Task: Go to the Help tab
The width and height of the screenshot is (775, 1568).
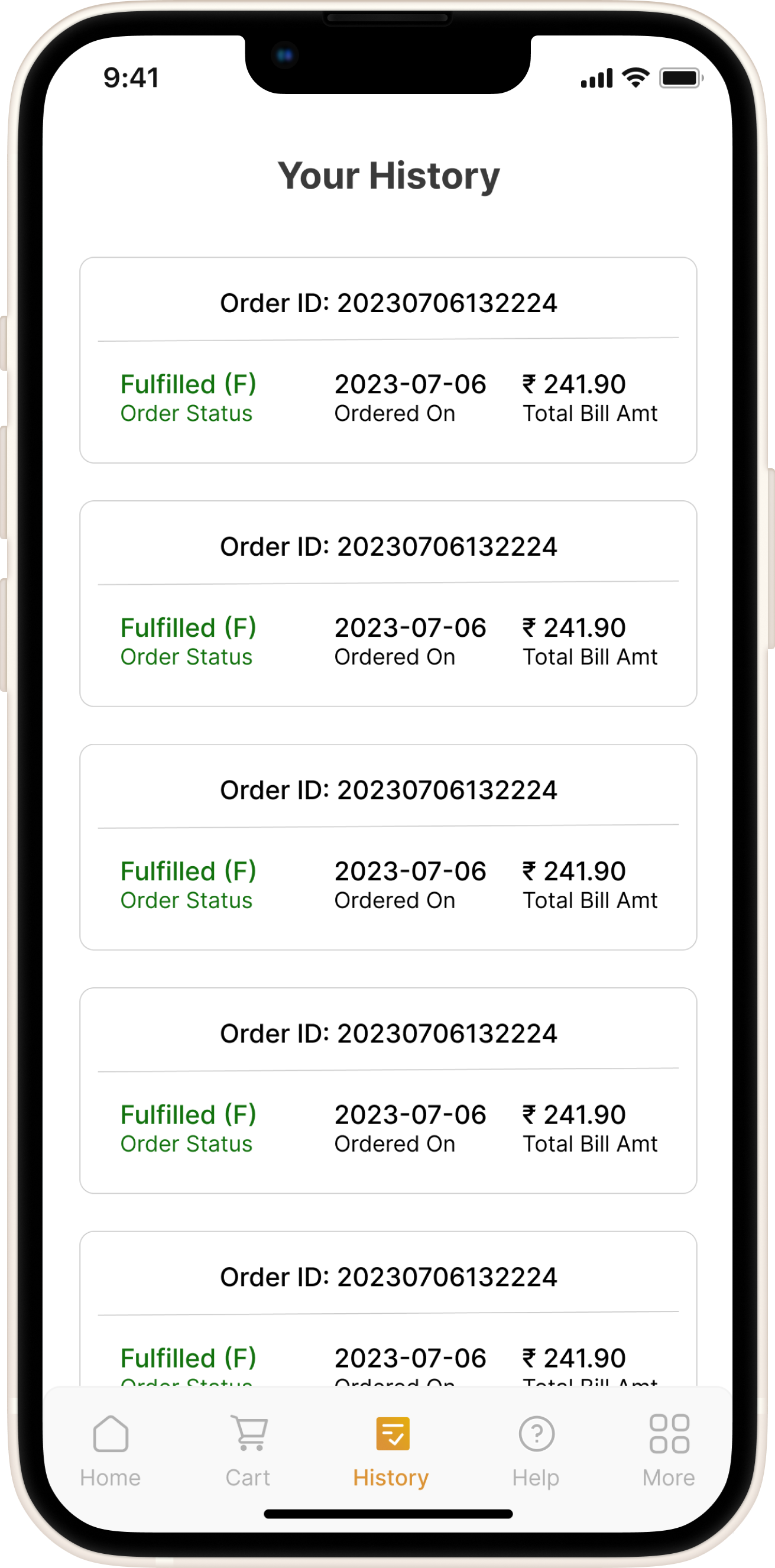Action: (x=536, y=1449)
